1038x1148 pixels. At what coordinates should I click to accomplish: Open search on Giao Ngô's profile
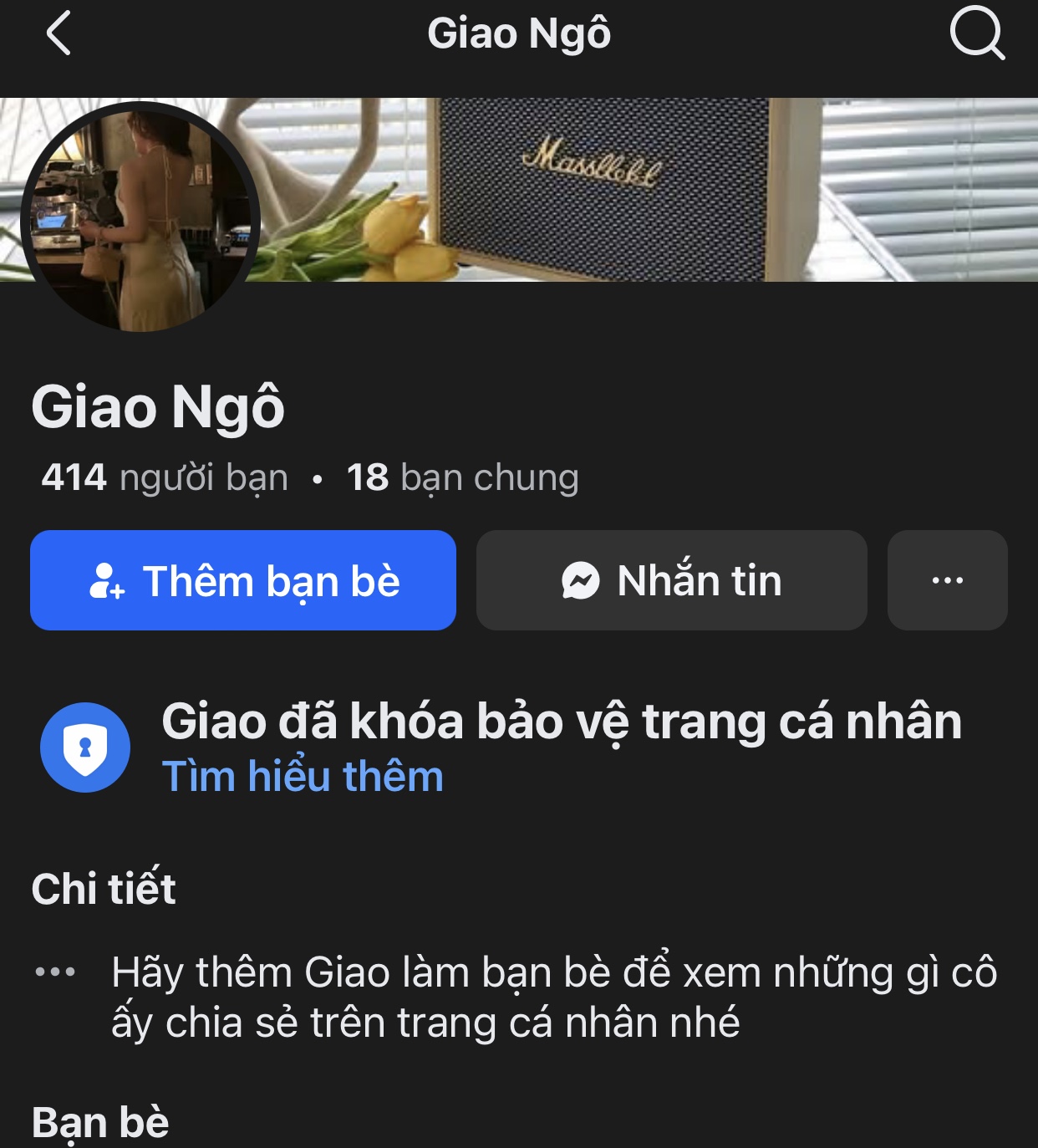tap(976, 34)
